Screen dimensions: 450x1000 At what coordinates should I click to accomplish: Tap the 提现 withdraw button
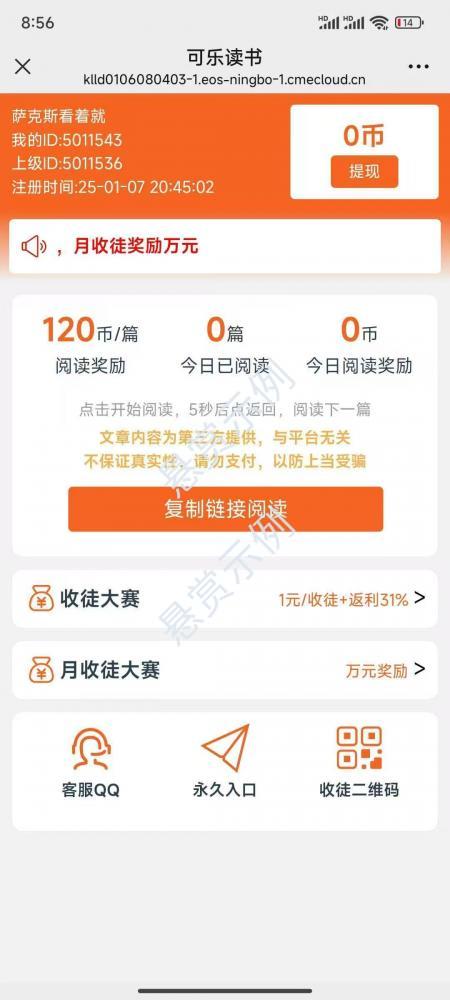point(364,171)
